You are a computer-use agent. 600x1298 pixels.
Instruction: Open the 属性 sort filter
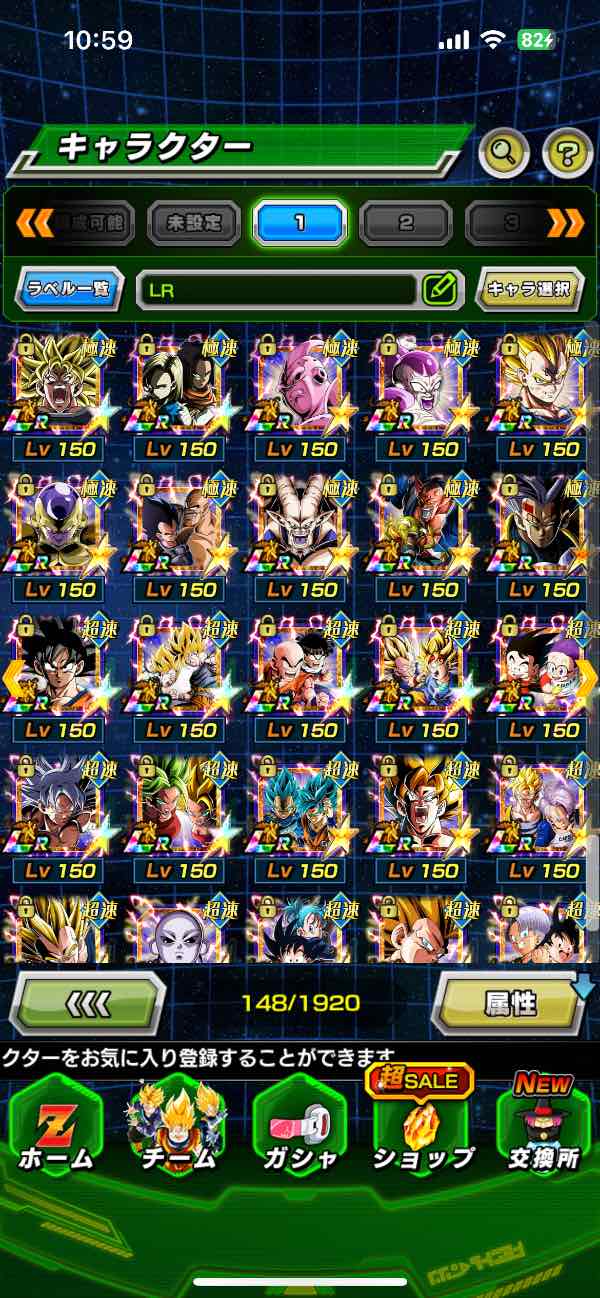pos(510,1003)
